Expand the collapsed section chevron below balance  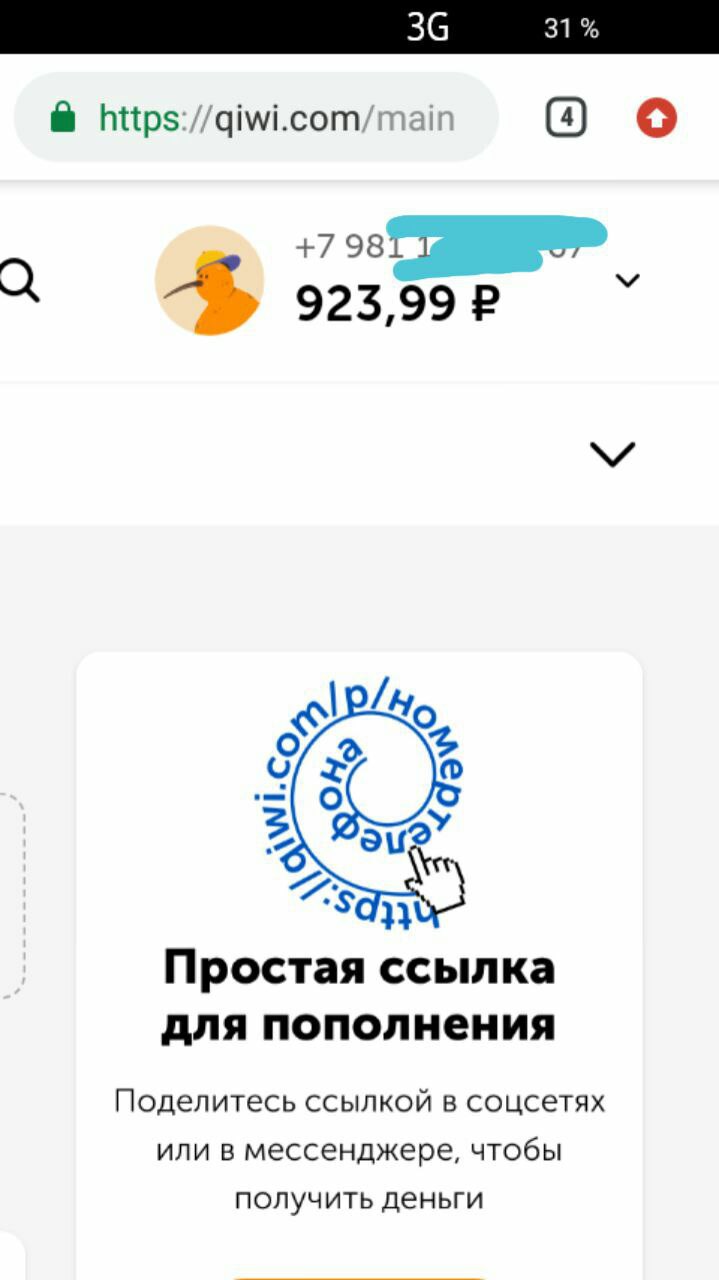click(x=612, y=455)
